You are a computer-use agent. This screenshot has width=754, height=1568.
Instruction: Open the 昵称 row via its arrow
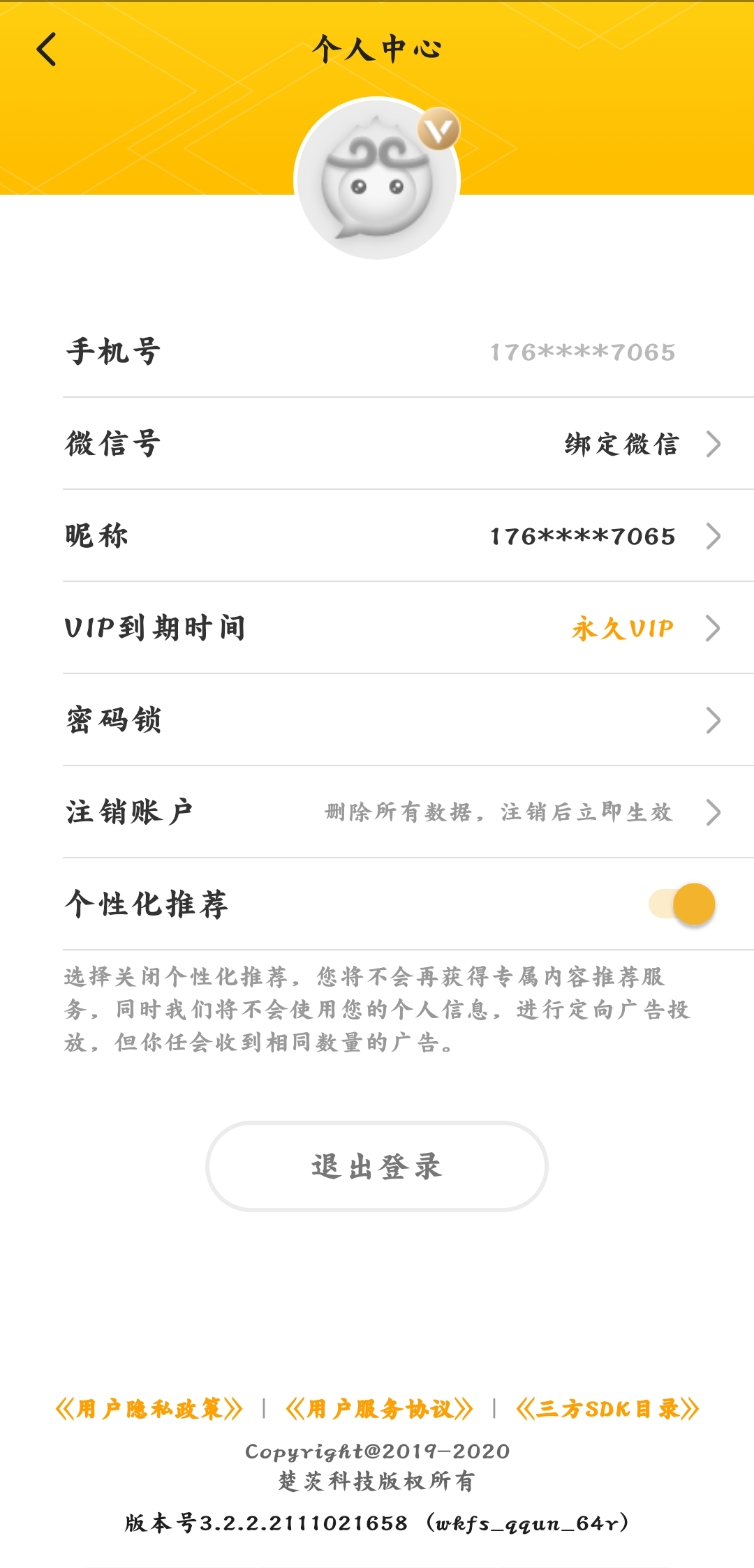714,535
